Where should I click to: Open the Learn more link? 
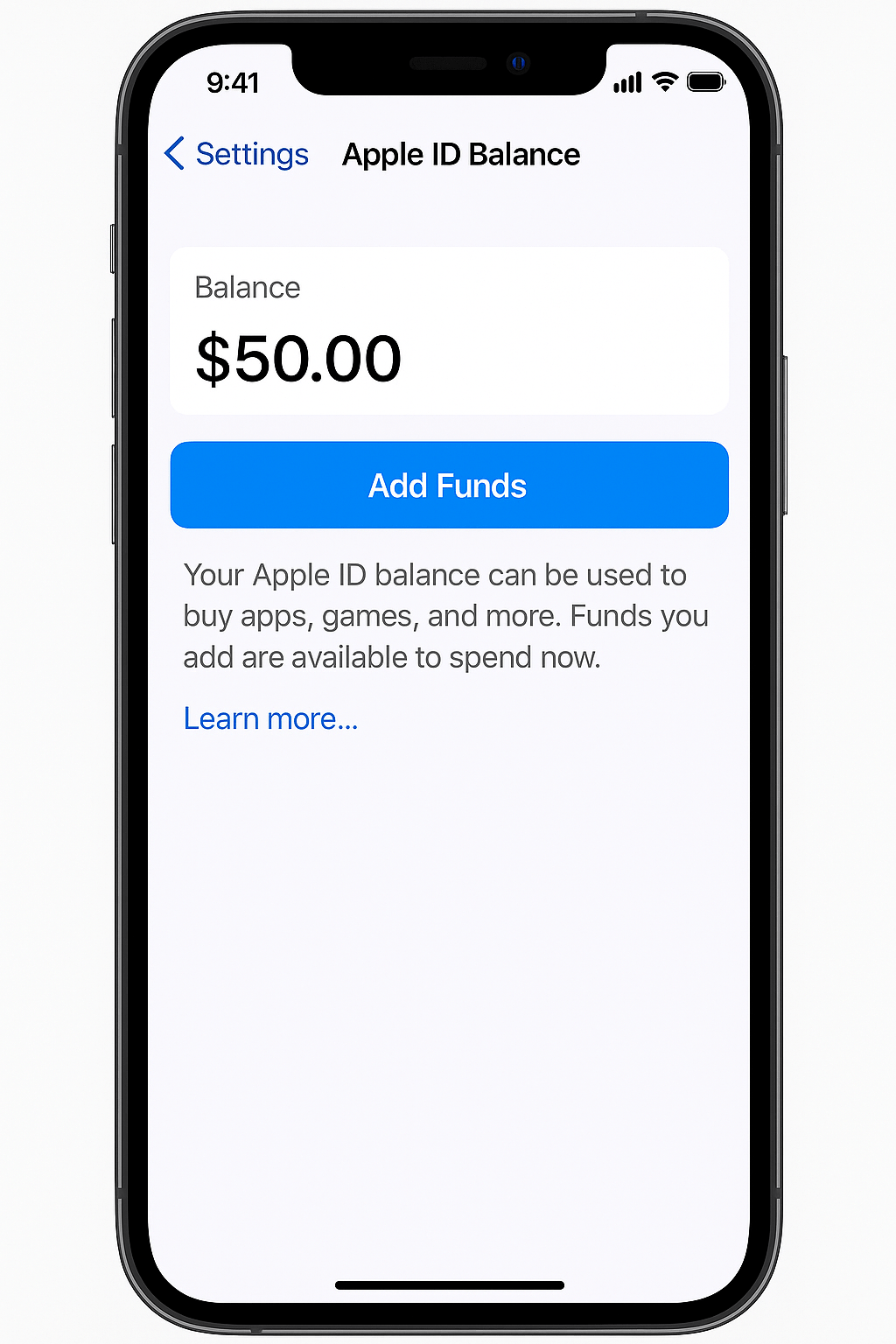coord(270,718)
